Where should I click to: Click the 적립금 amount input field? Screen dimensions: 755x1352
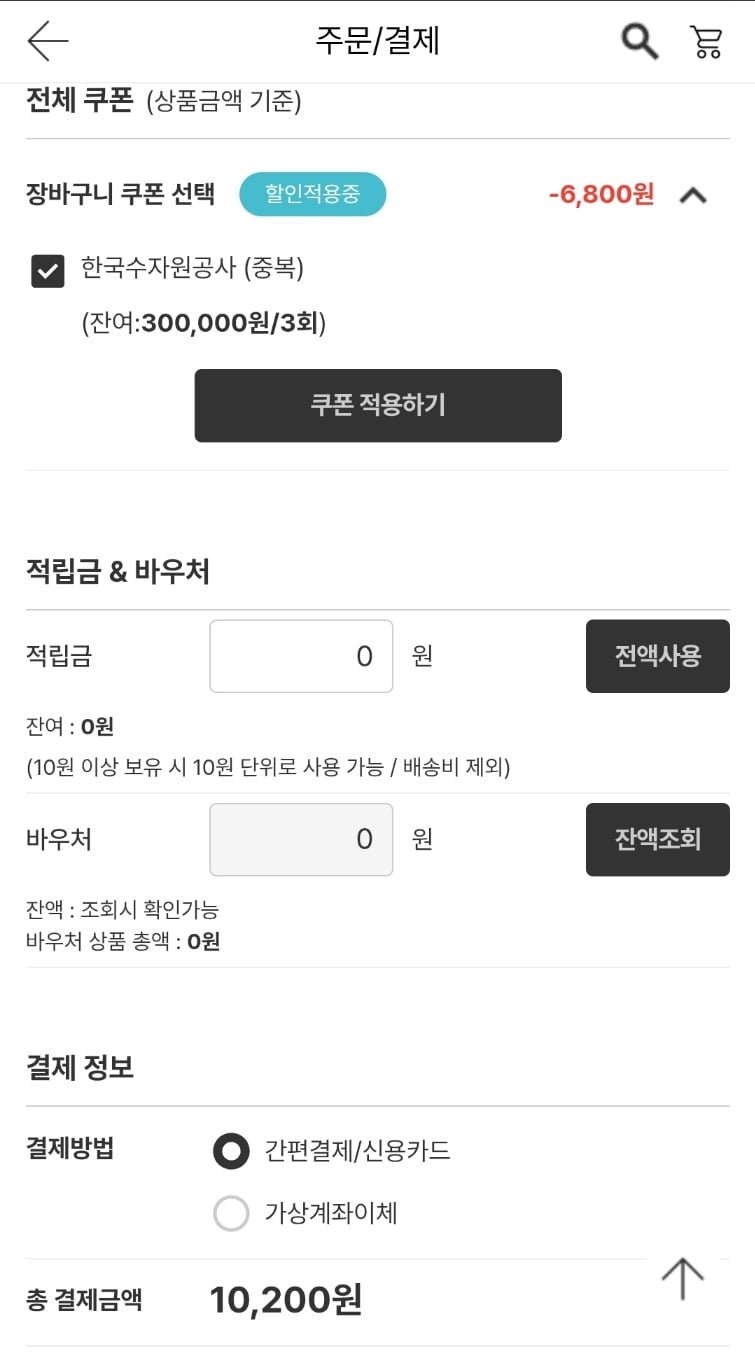[x=300, y=656]
